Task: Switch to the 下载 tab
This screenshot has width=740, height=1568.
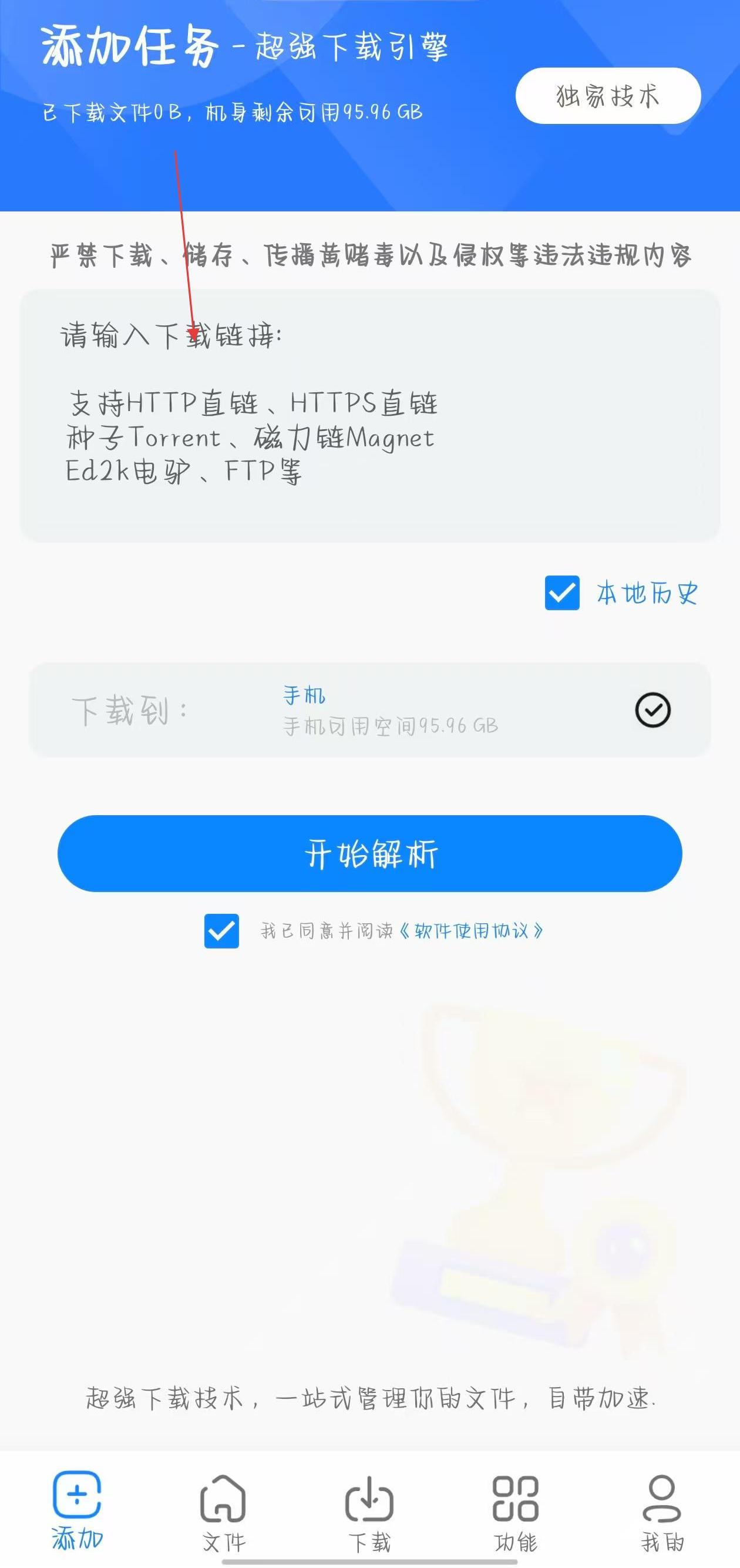Action: (369, 1512)
